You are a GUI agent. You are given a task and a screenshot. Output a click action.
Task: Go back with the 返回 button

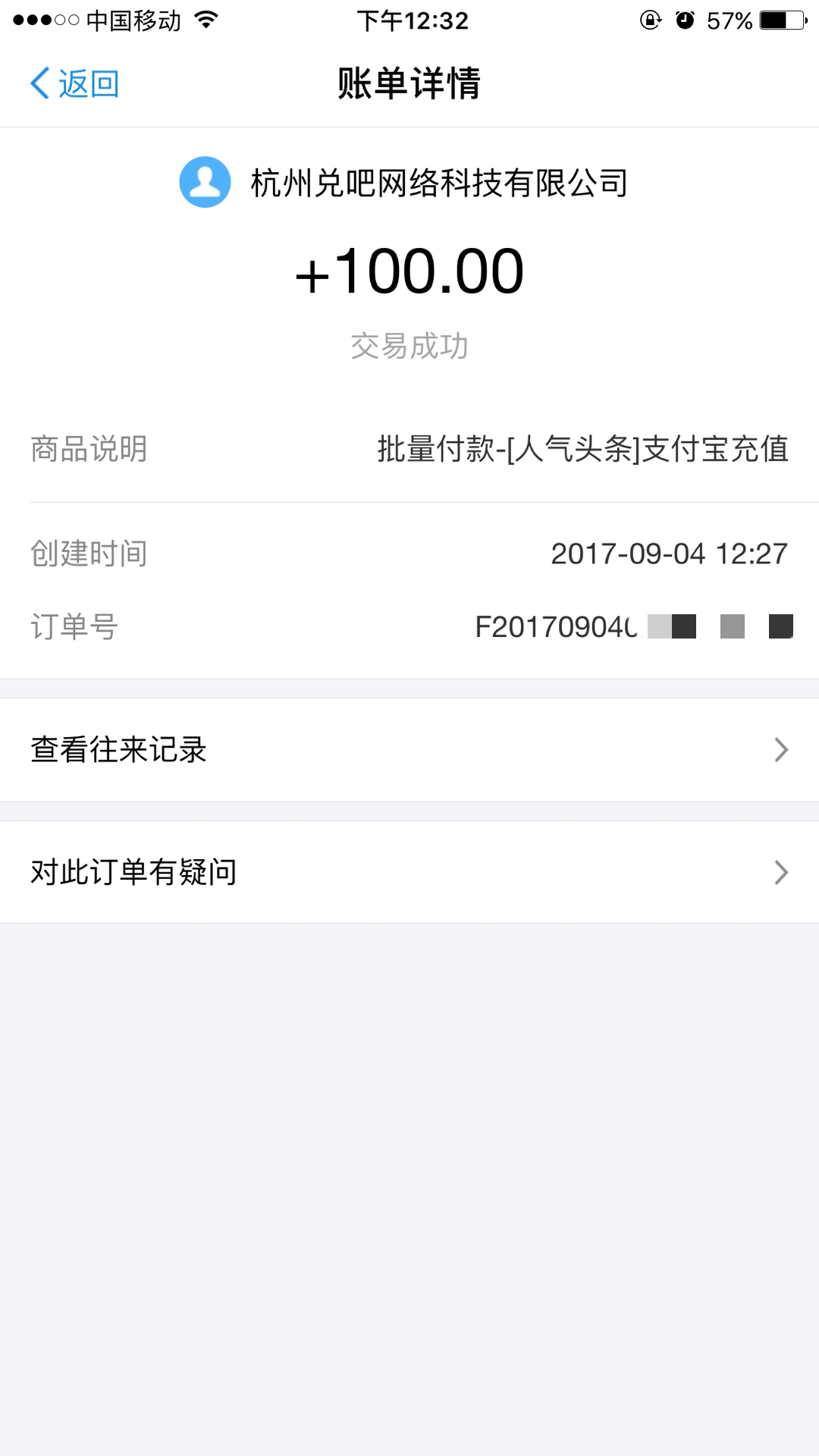click(x=74, y=83)
